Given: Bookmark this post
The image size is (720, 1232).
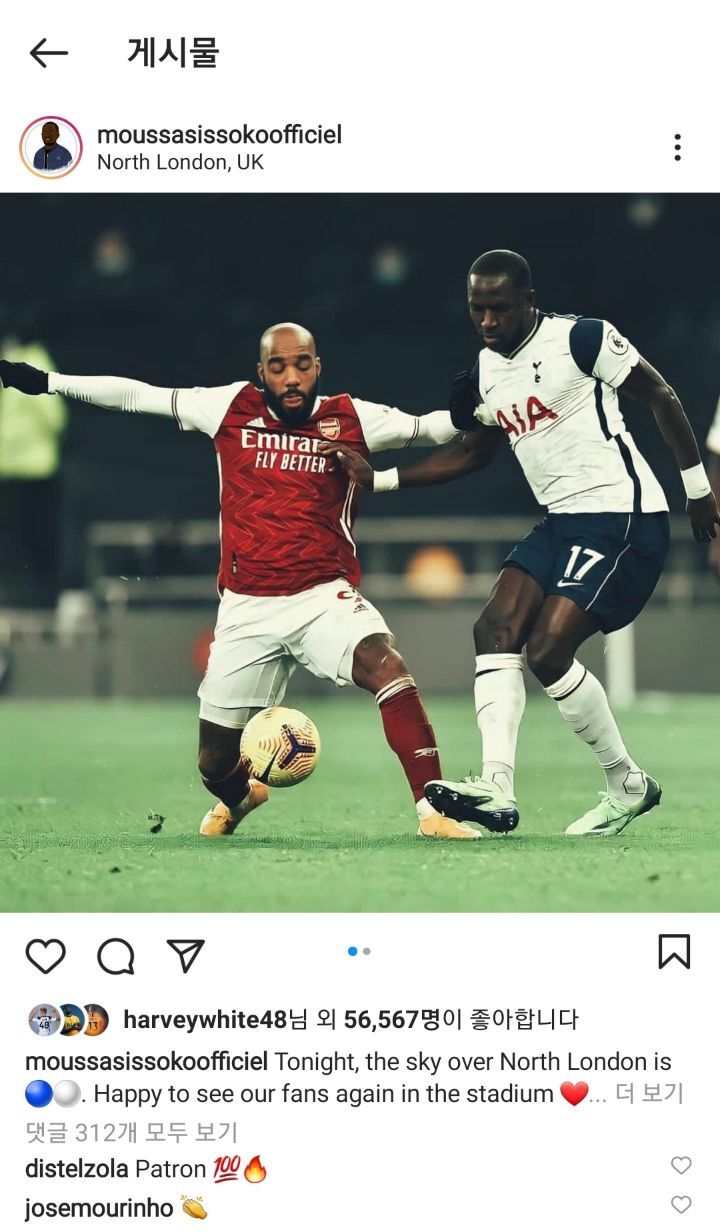Looking at the screenshot, I should pyautogui.click(x=674, y=952).
